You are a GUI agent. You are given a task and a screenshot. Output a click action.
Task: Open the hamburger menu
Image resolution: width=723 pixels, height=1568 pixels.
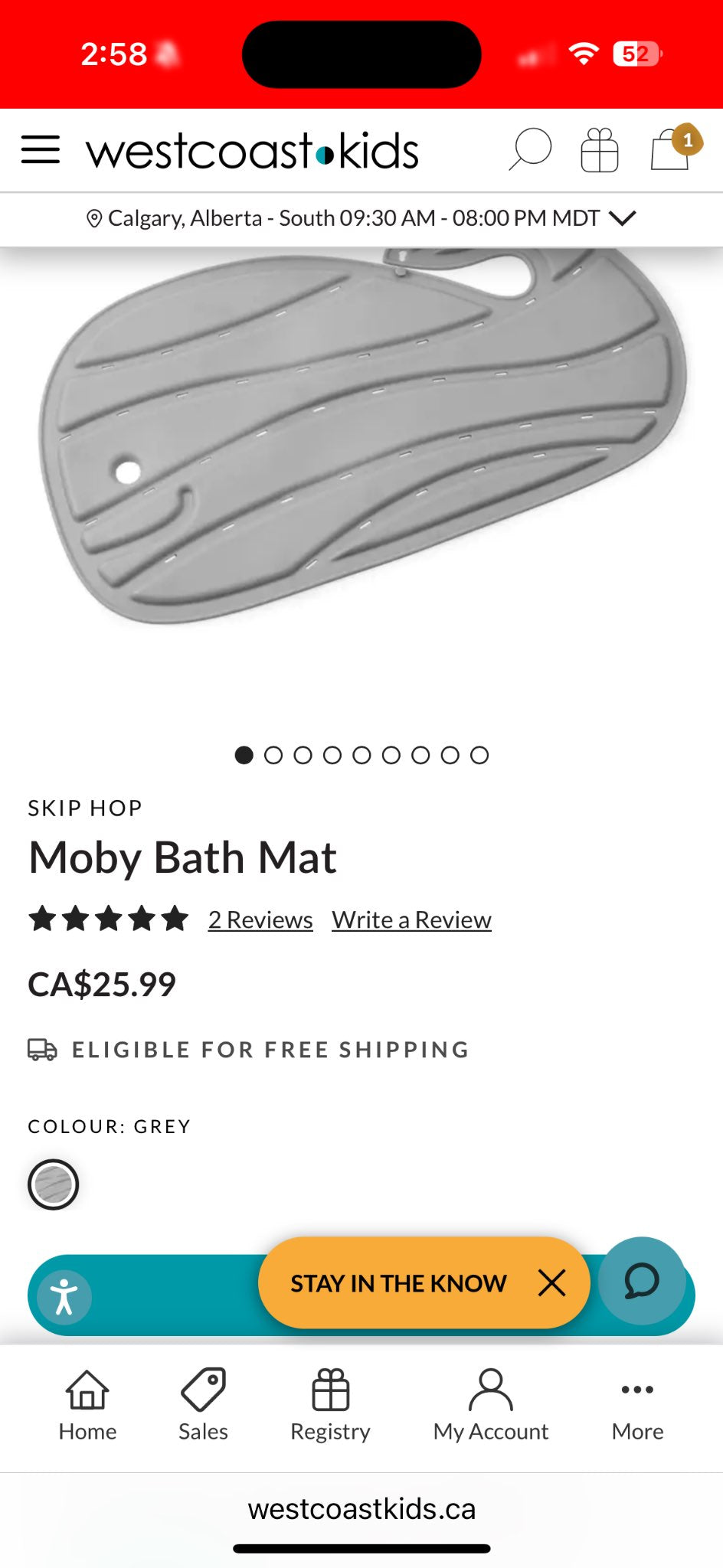pos(40,150)
